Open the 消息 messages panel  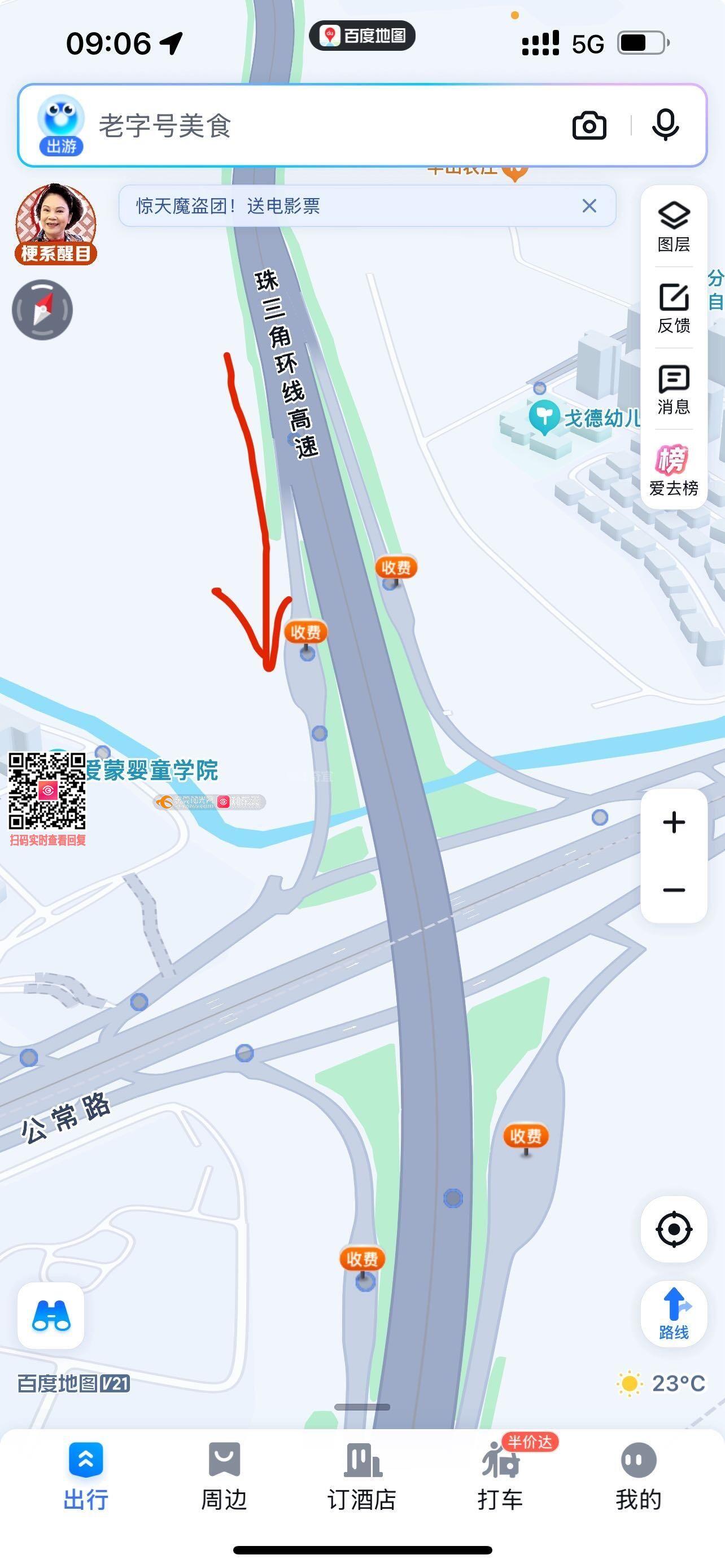click(674, 389)
